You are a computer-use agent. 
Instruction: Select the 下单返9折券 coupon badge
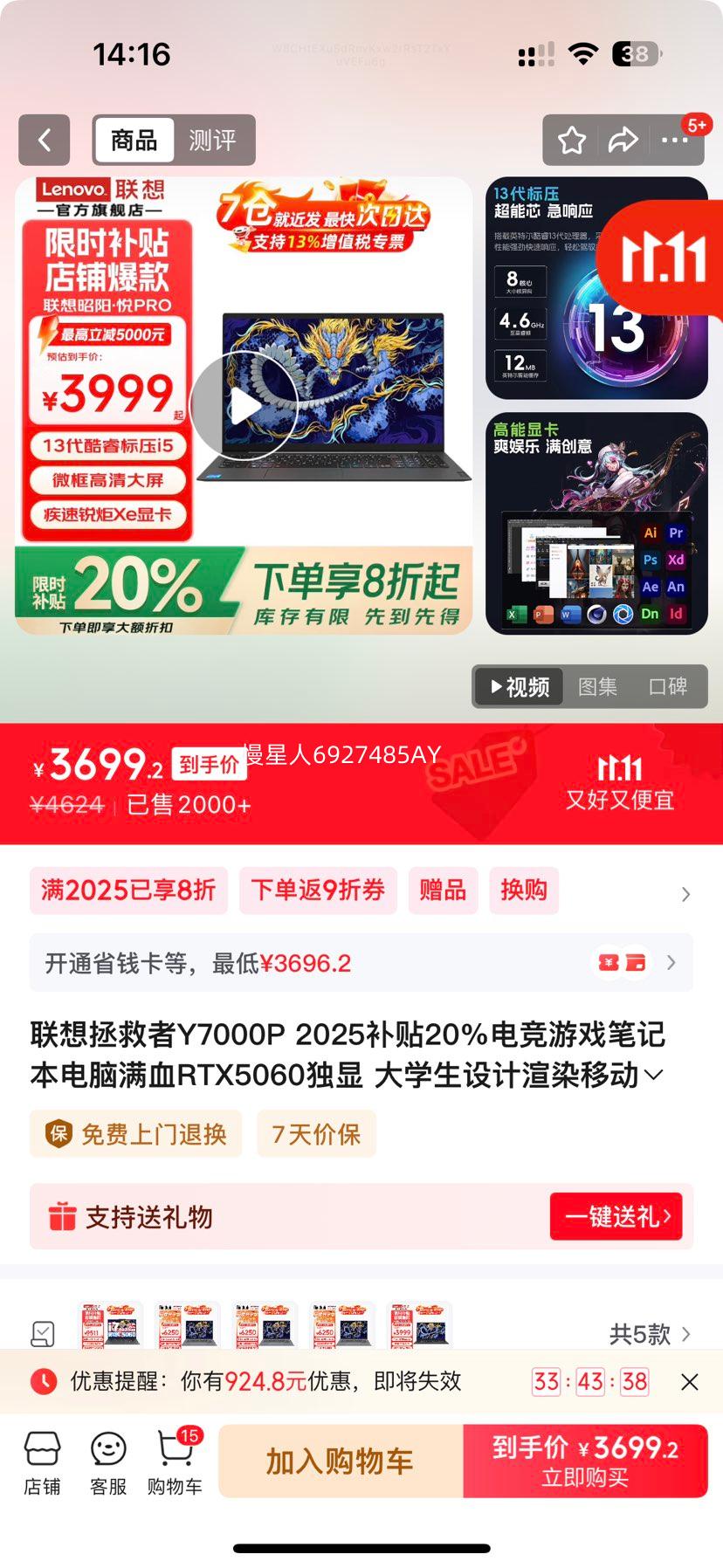coord(317,891)
